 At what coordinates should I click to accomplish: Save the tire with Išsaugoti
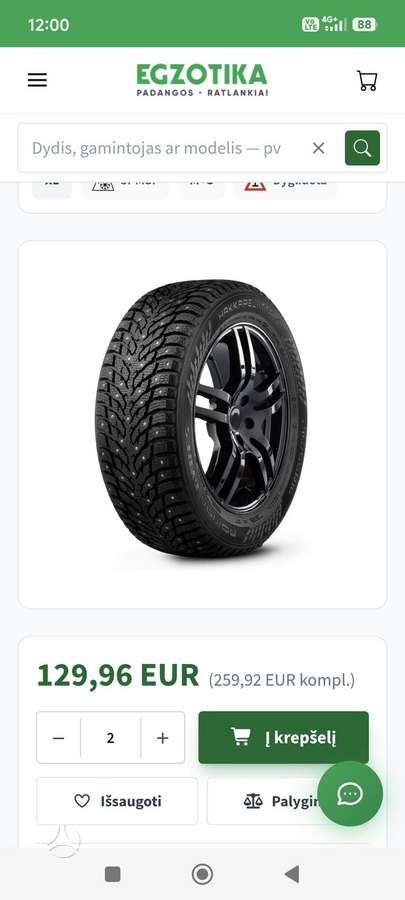click(117, 801)
